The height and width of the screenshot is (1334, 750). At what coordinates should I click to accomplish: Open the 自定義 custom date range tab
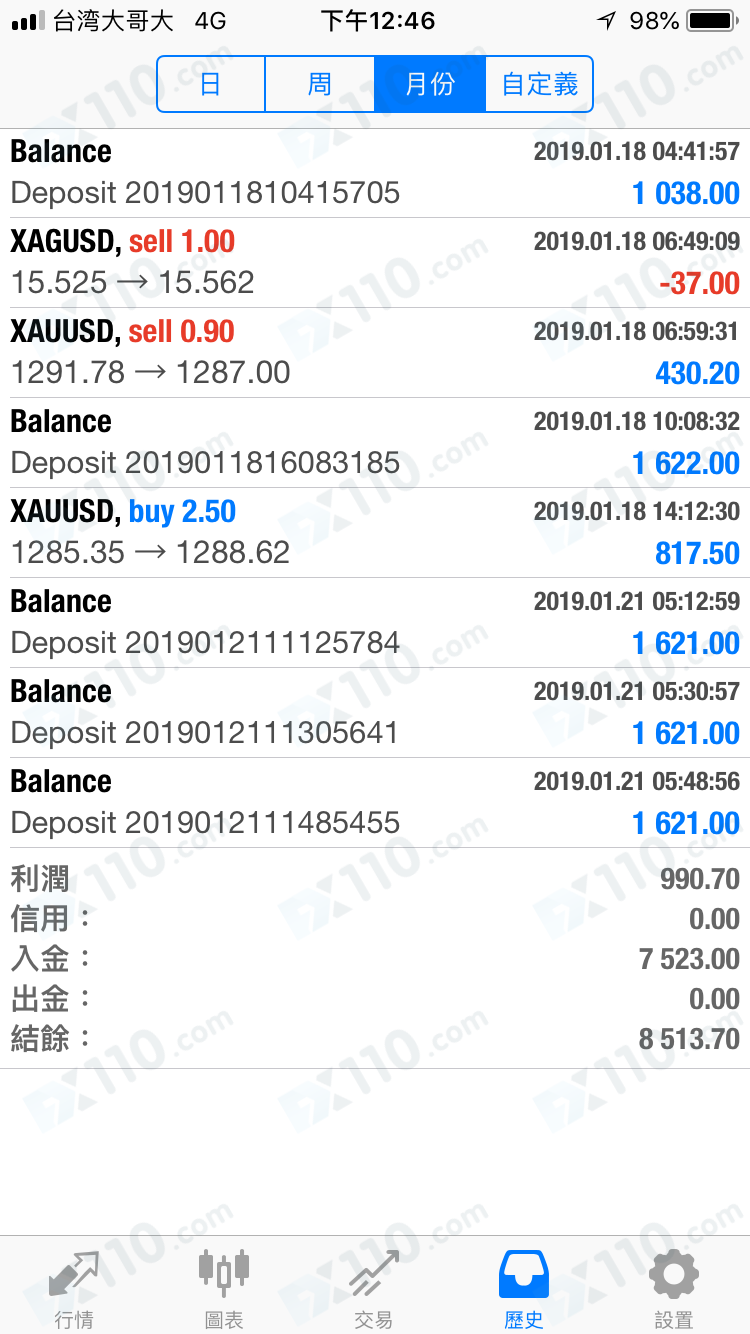[x=538, y=84]
